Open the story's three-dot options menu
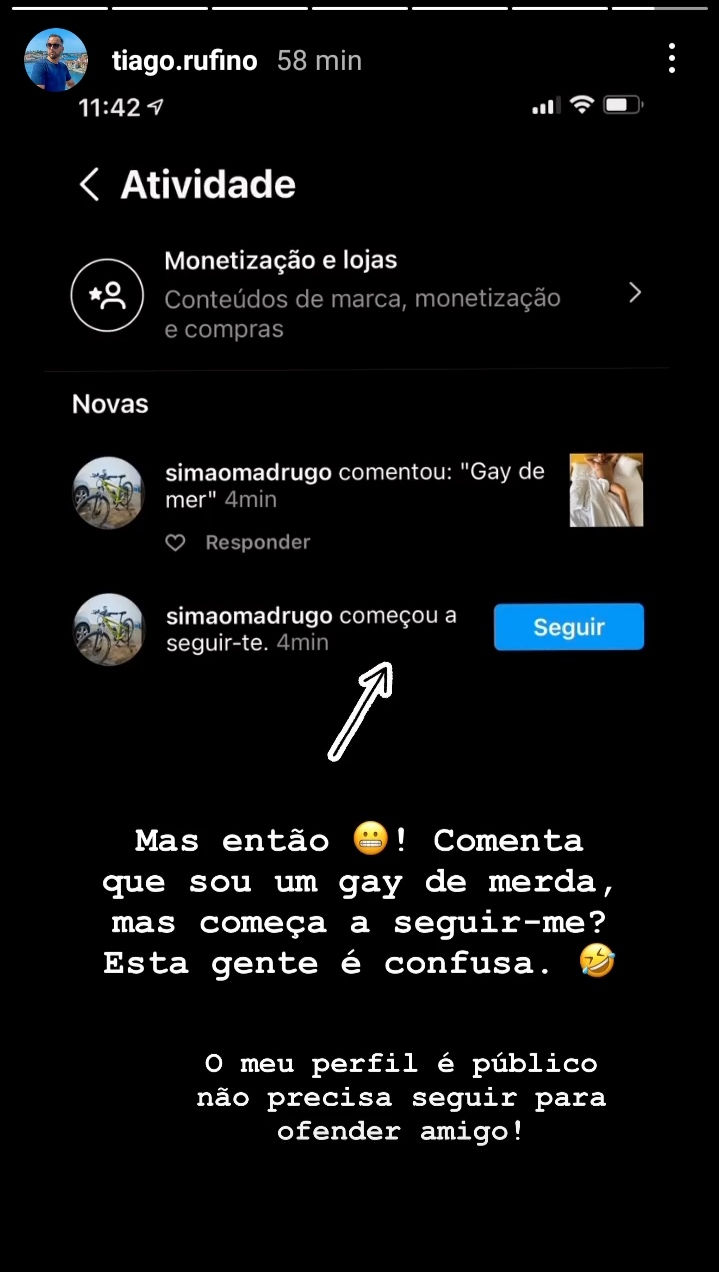The height and width of the screenshot is (1272, 719). click(672, 59)
